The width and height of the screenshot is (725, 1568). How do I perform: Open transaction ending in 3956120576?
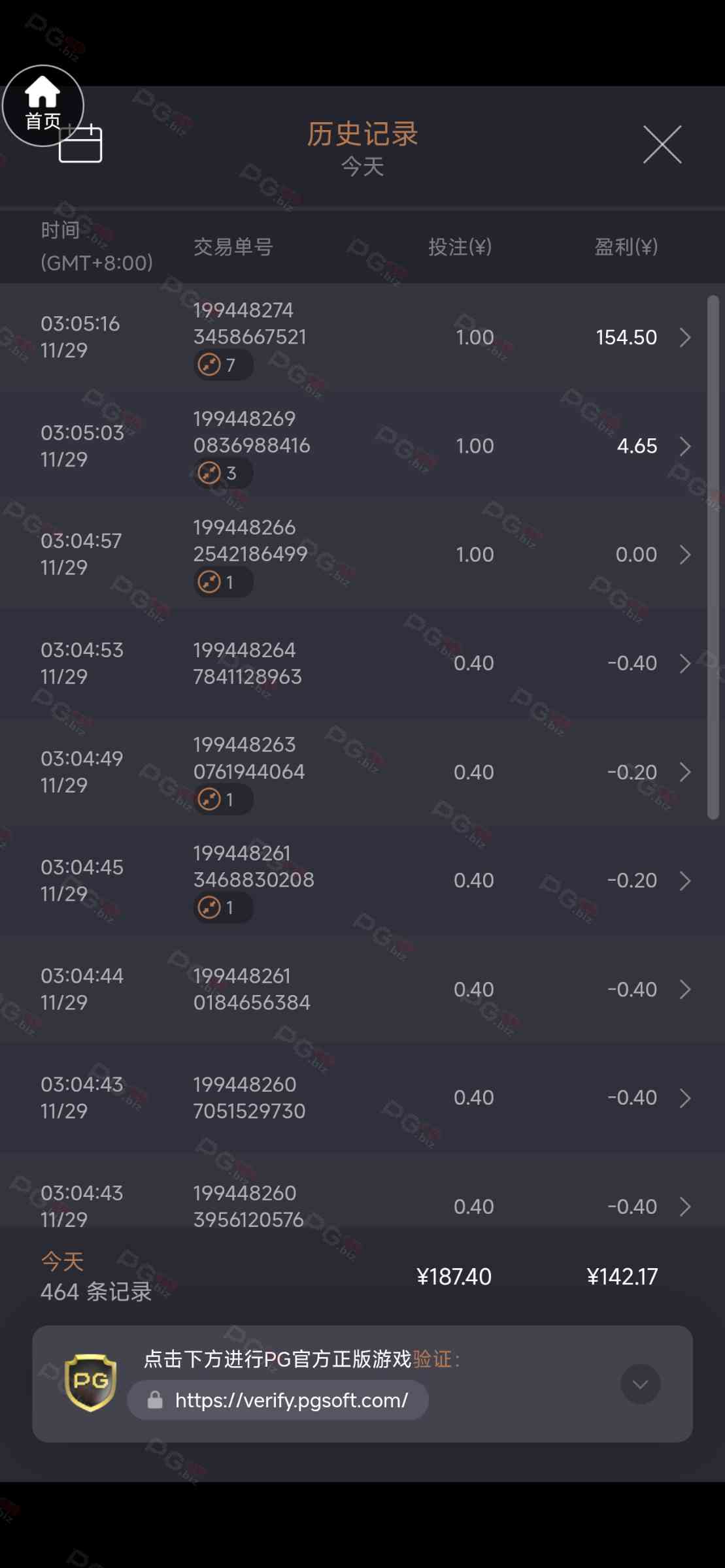(684, 1207)
